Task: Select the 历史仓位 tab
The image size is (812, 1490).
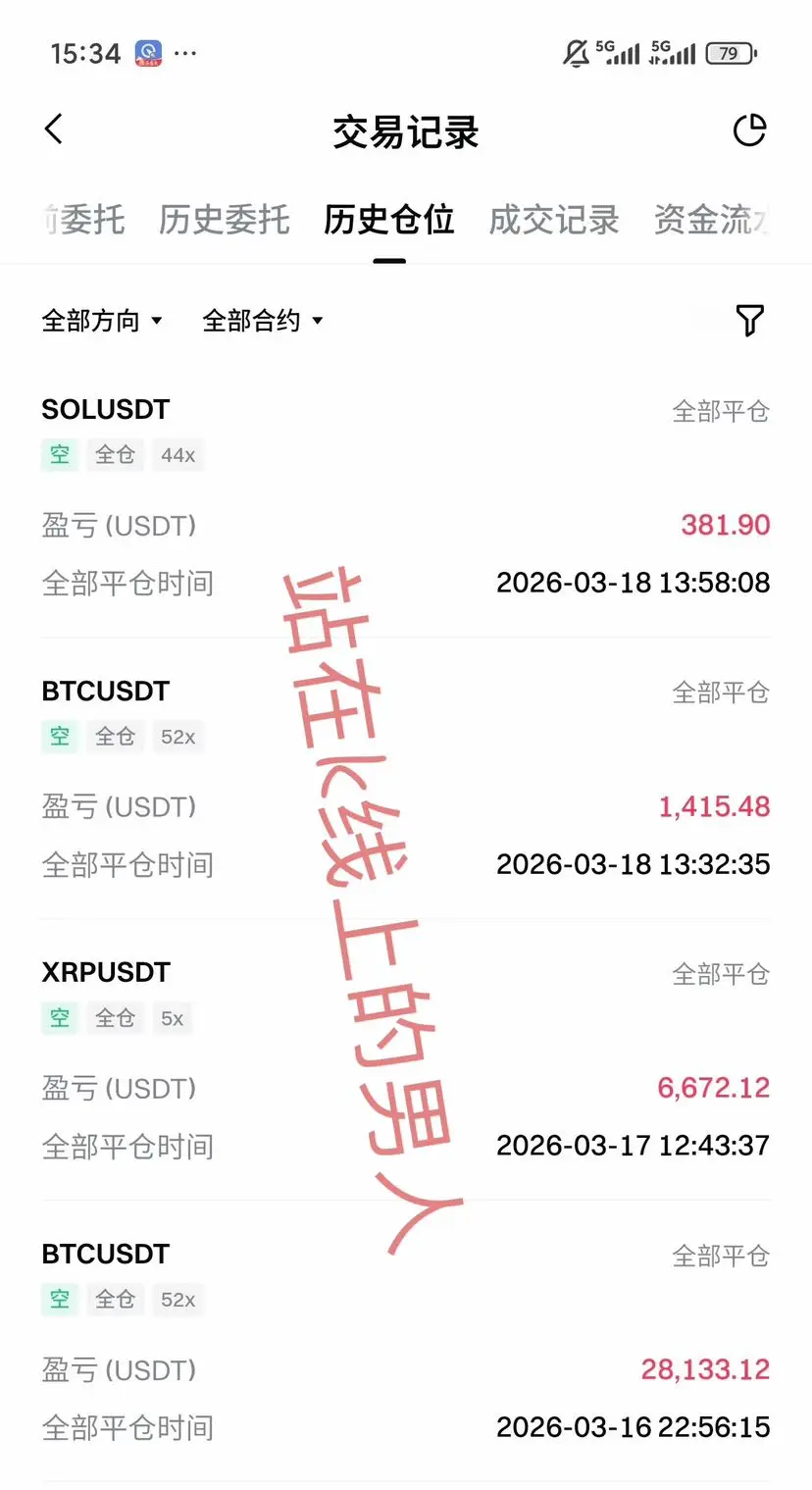Action: [x=388, y=220]
